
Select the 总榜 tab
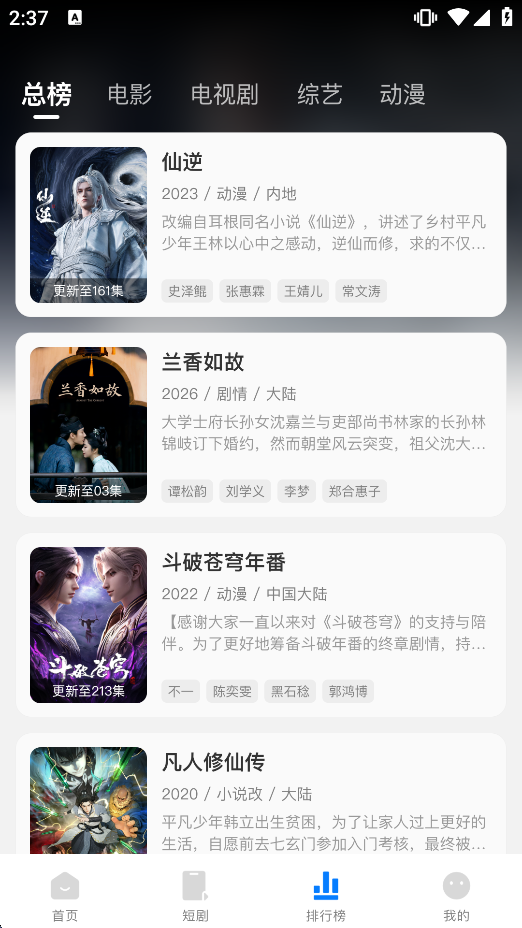(47, 94)
